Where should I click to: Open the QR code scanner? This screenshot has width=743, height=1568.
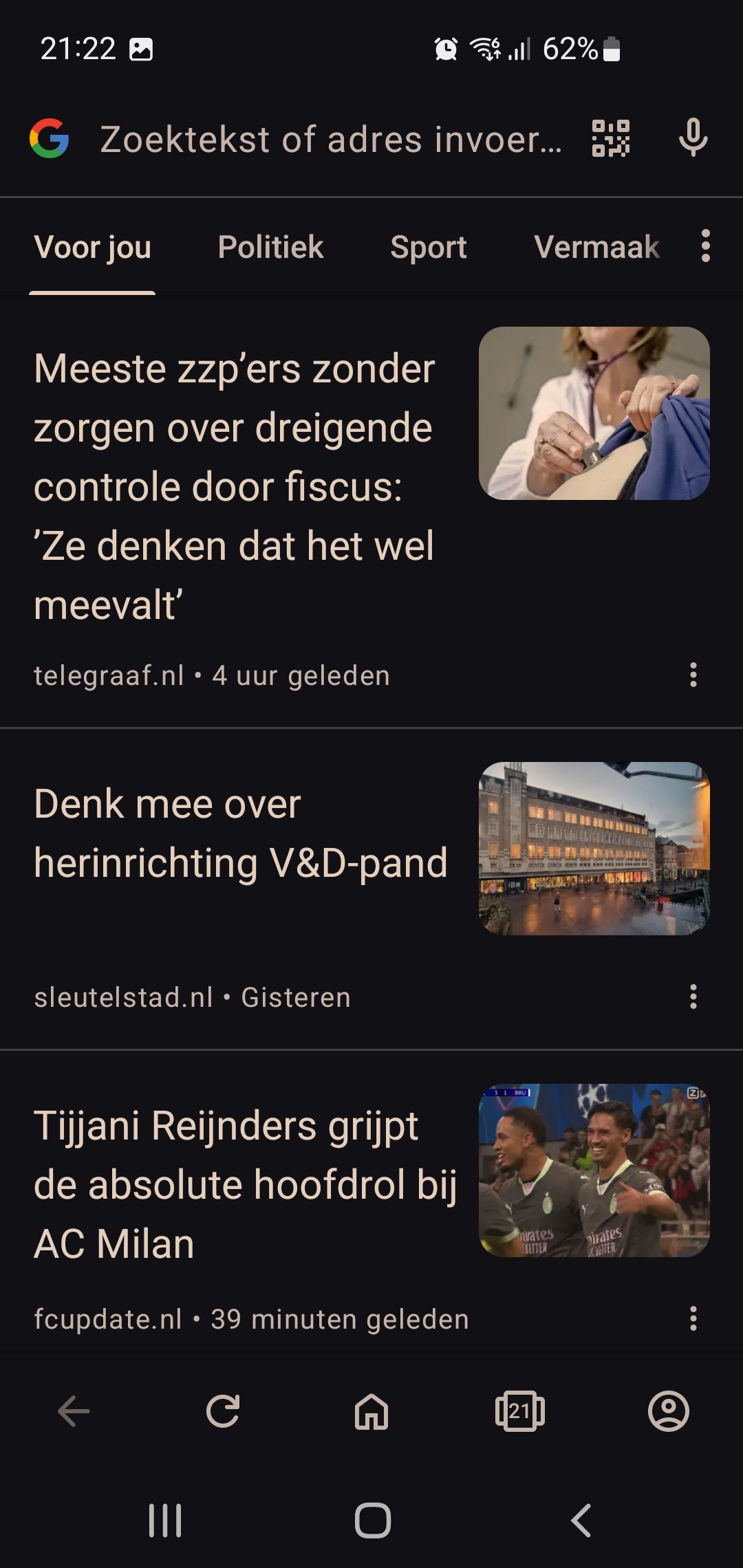(611, 138)
